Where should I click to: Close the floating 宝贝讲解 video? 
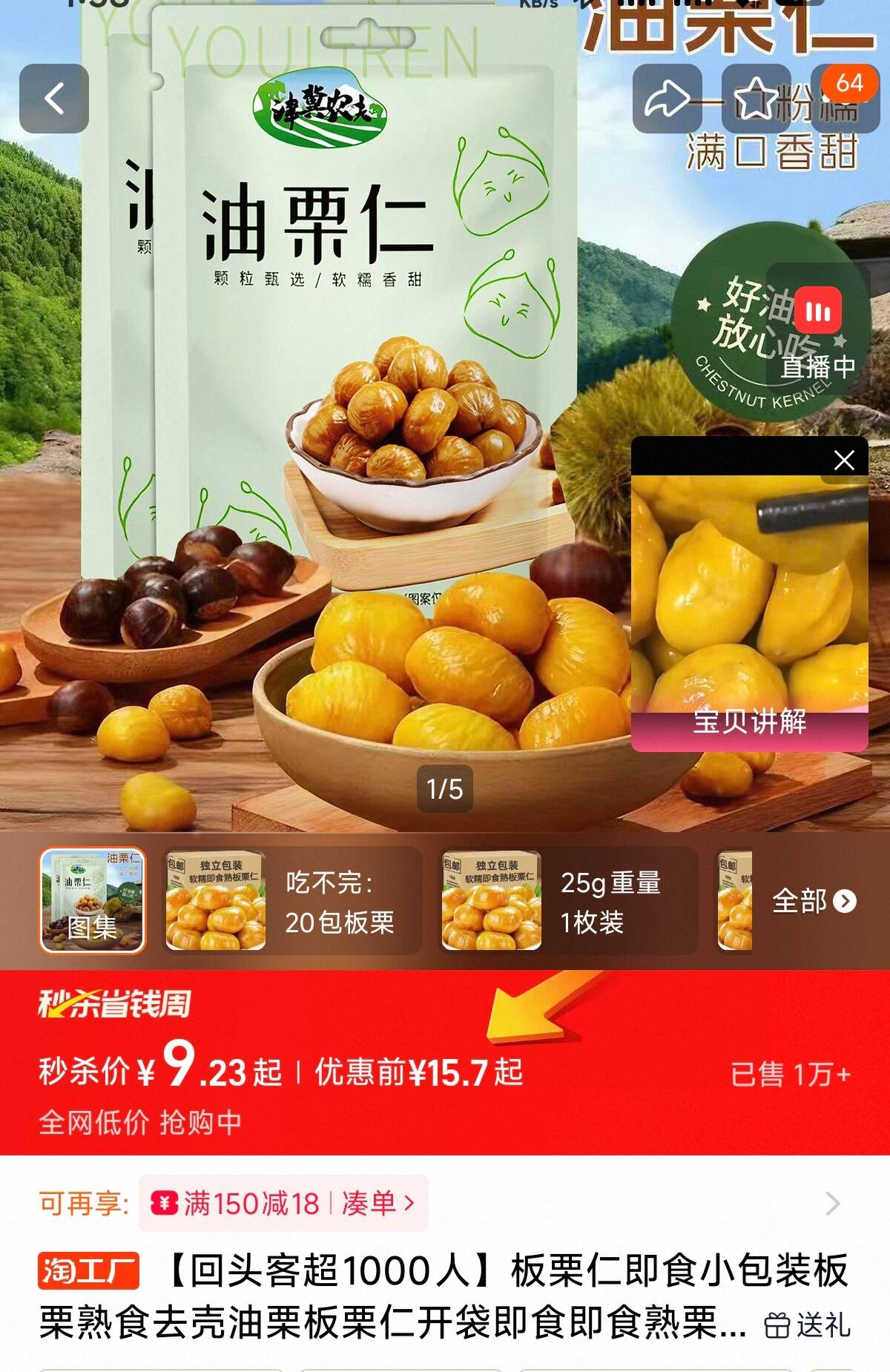click(x=844, y=461)
